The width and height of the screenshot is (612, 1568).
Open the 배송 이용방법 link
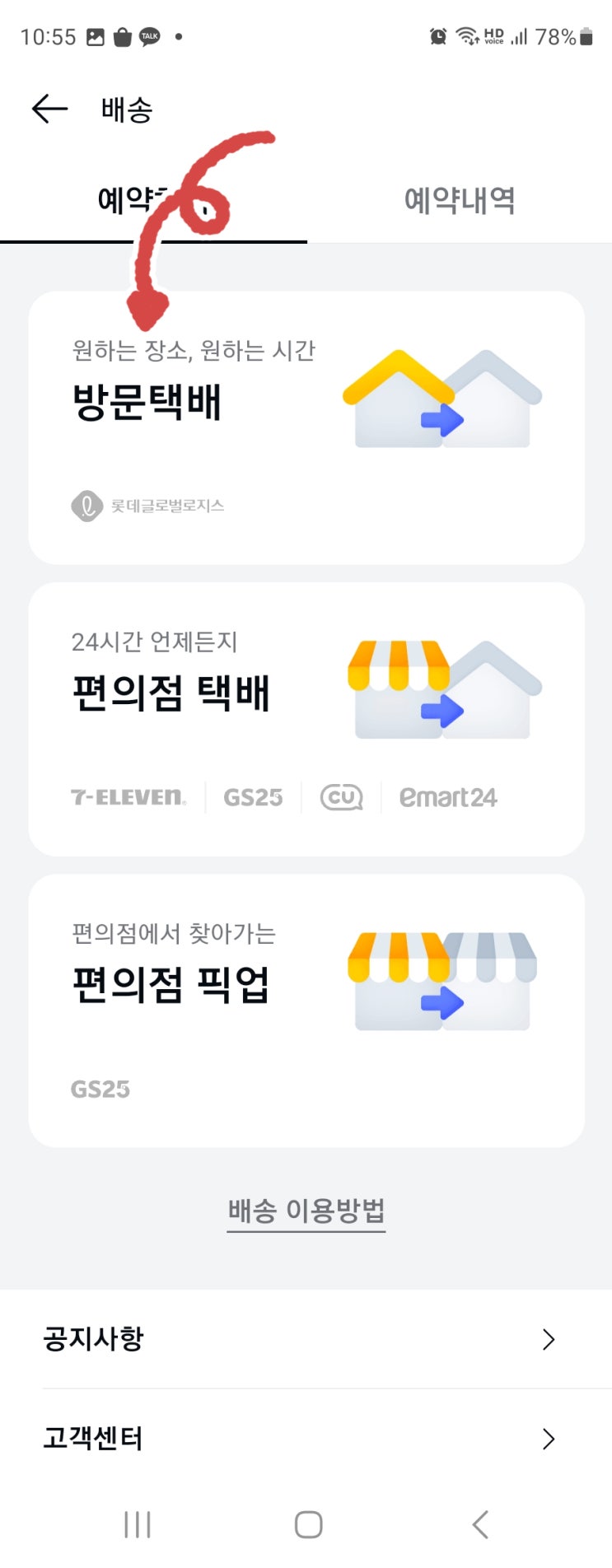(306, 1211)
